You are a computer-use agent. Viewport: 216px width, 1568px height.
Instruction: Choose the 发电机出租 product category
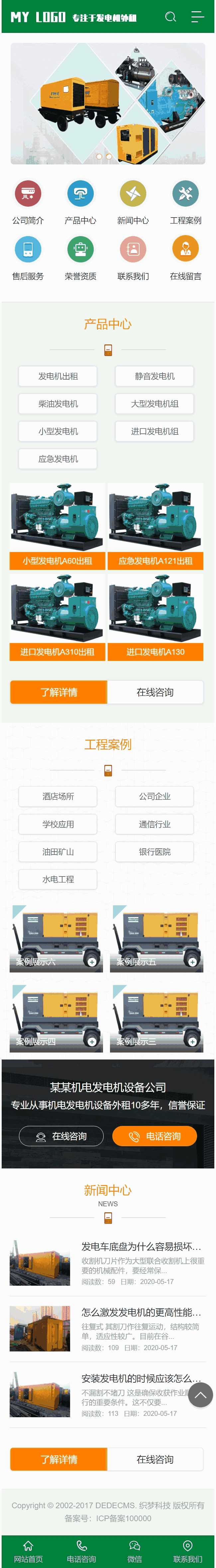tap(58, 376)
